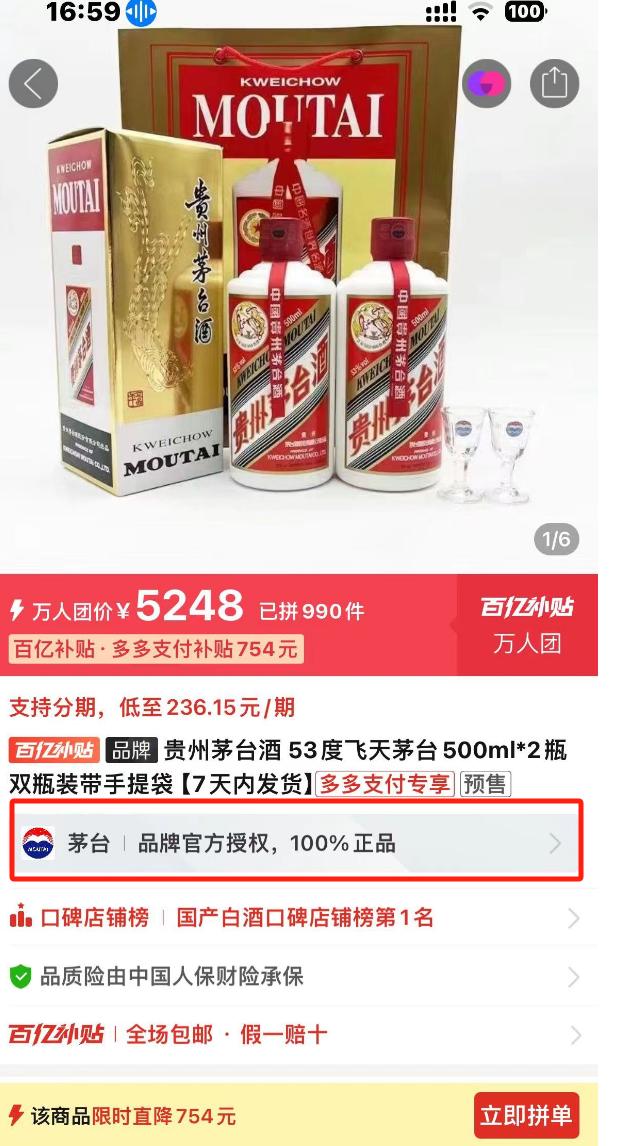Share this Moutai product
The width and height of the screenshot is (621, 1146).
(554, 83)
